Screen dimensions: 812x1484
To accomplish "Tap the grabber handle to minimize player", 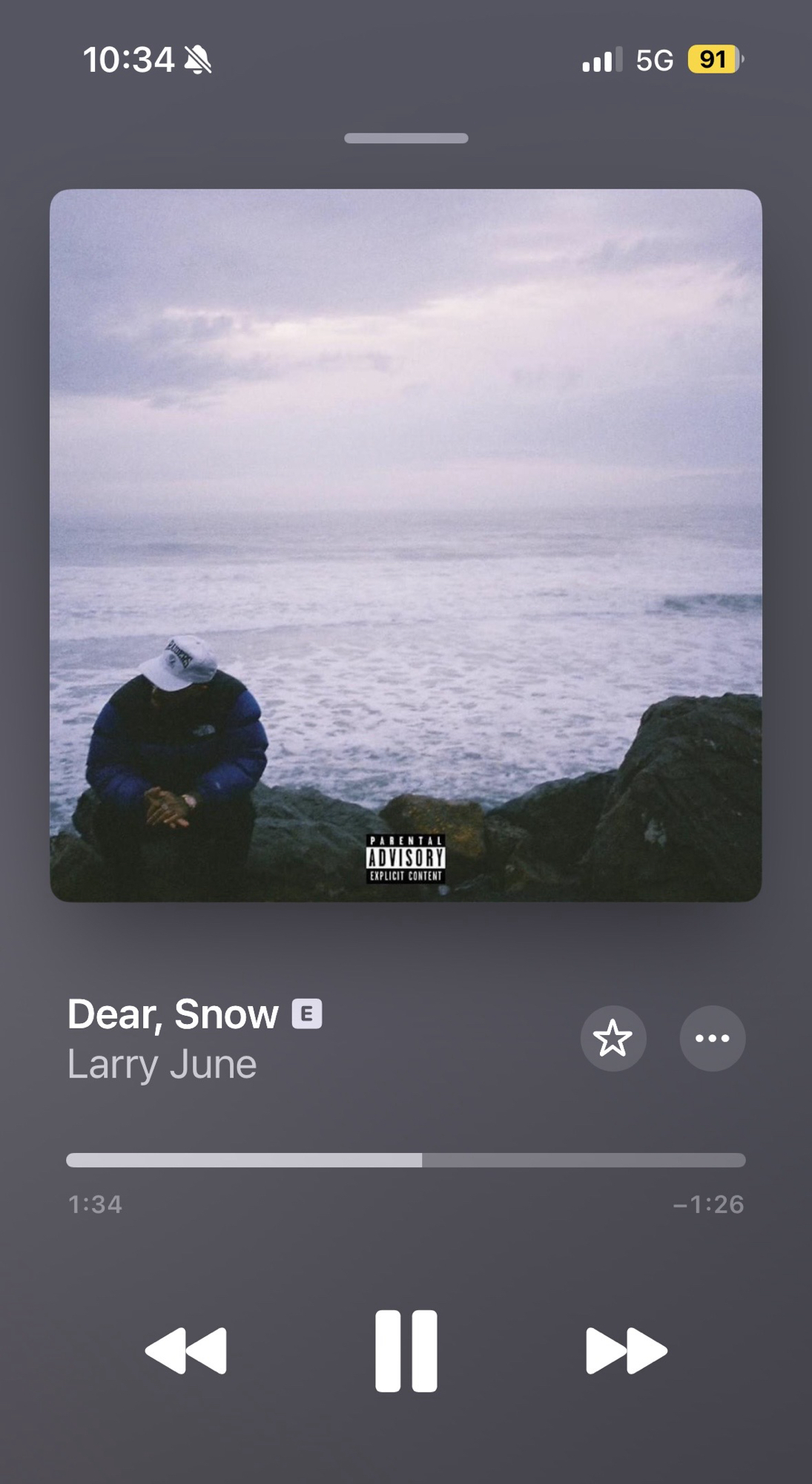I will (406, 138).
